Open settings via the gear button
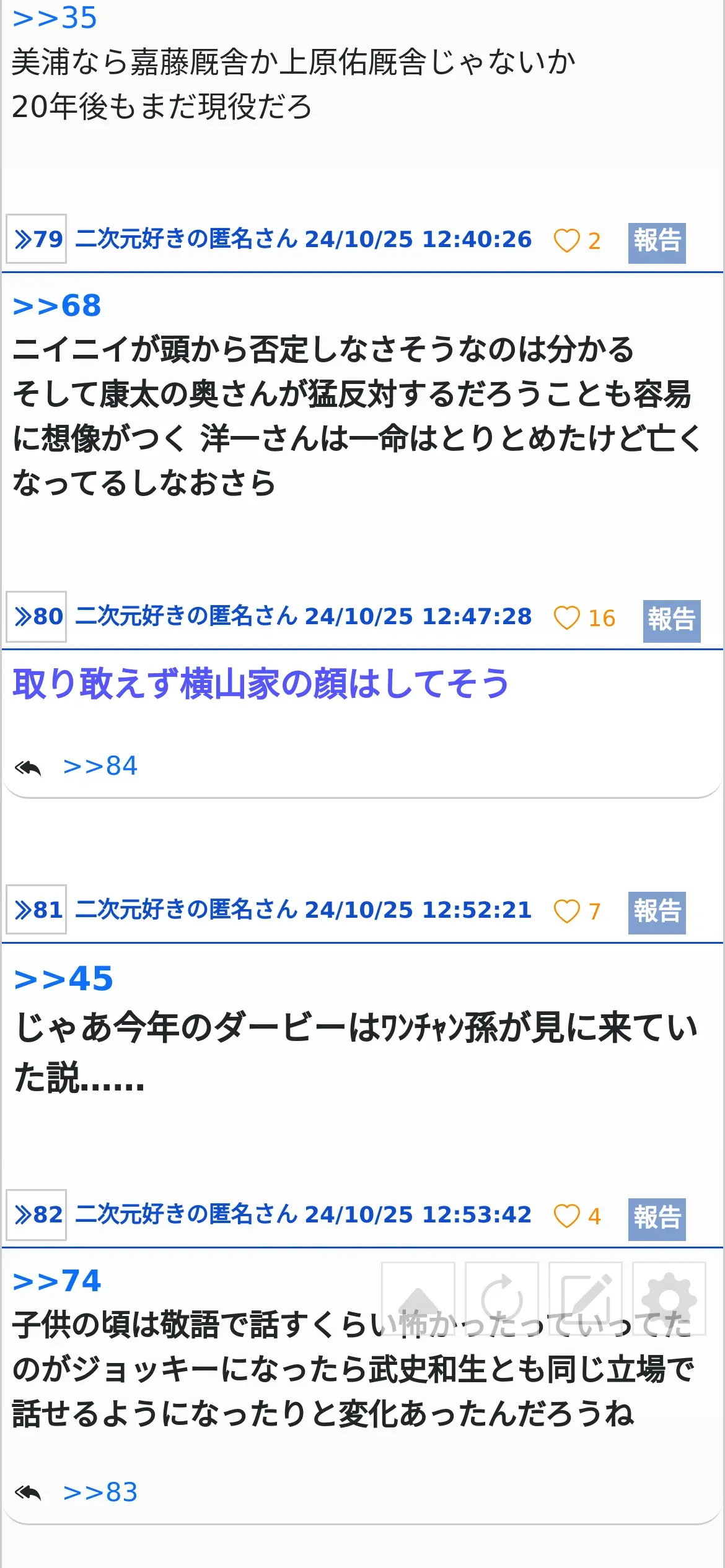This screenshot has height=1568, width=725. point(669,1298)
